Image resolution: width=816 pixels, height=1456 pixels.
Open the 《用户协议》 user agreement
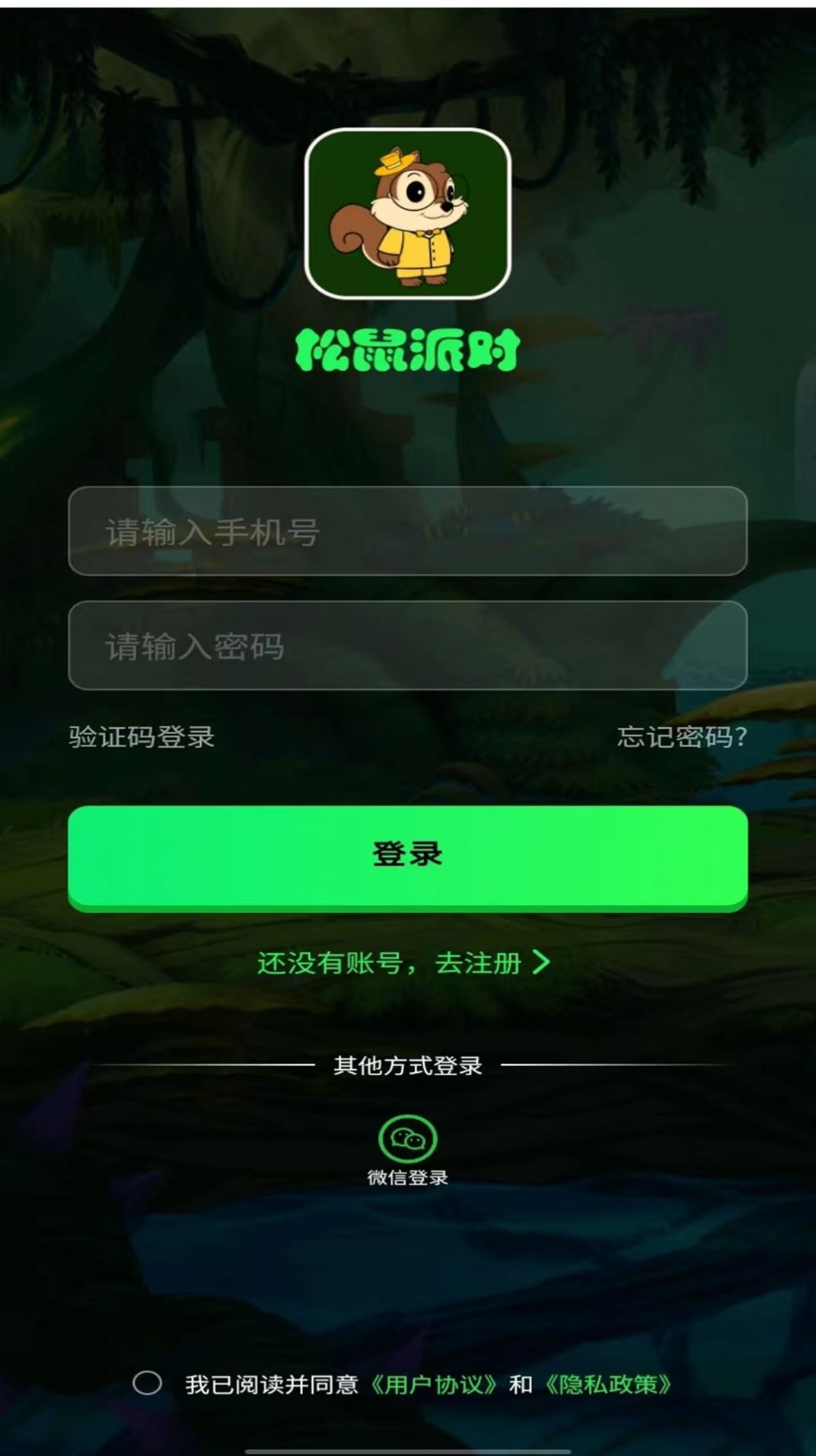click(434, 1384)
